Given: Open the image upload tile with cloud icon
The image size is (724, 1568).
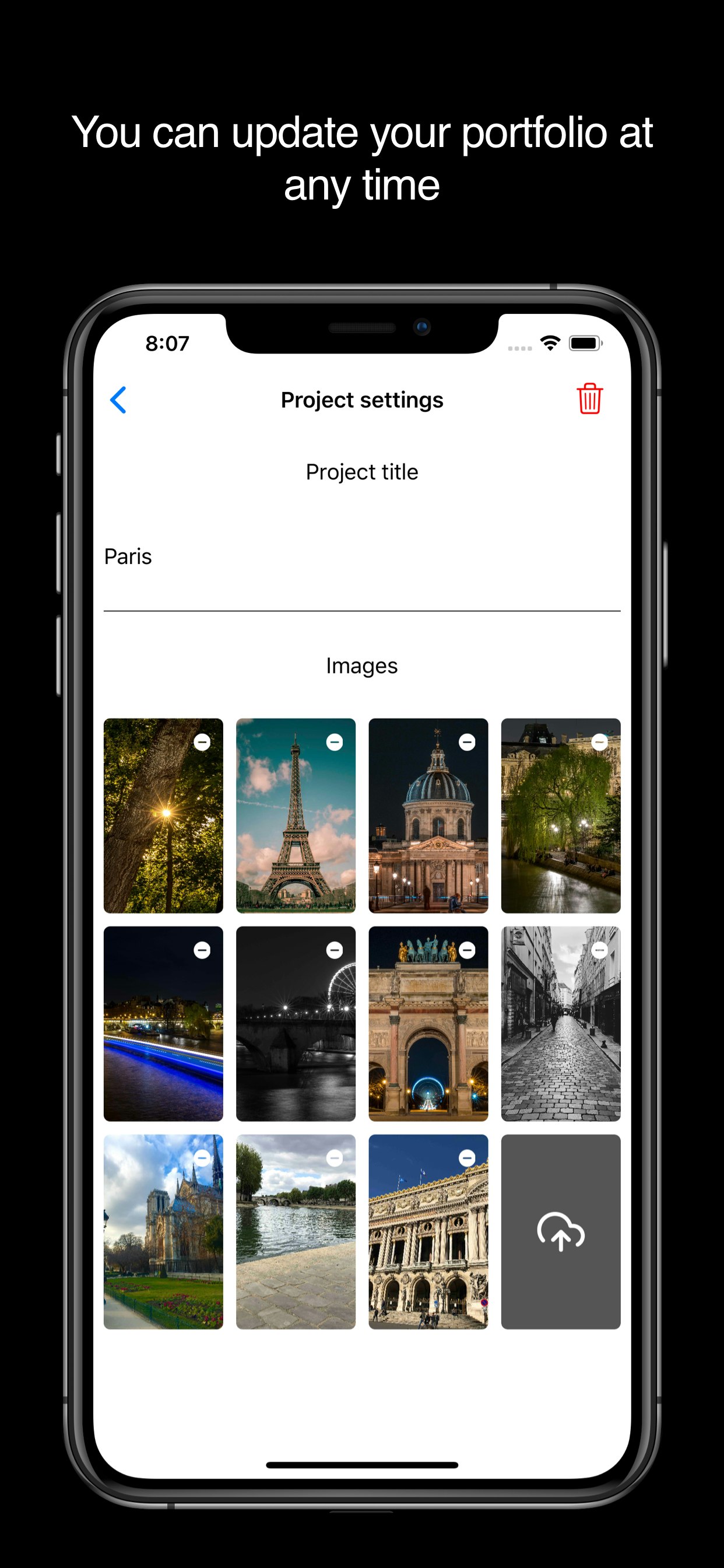Looking at the screenshot, I should click(560, 1233).
